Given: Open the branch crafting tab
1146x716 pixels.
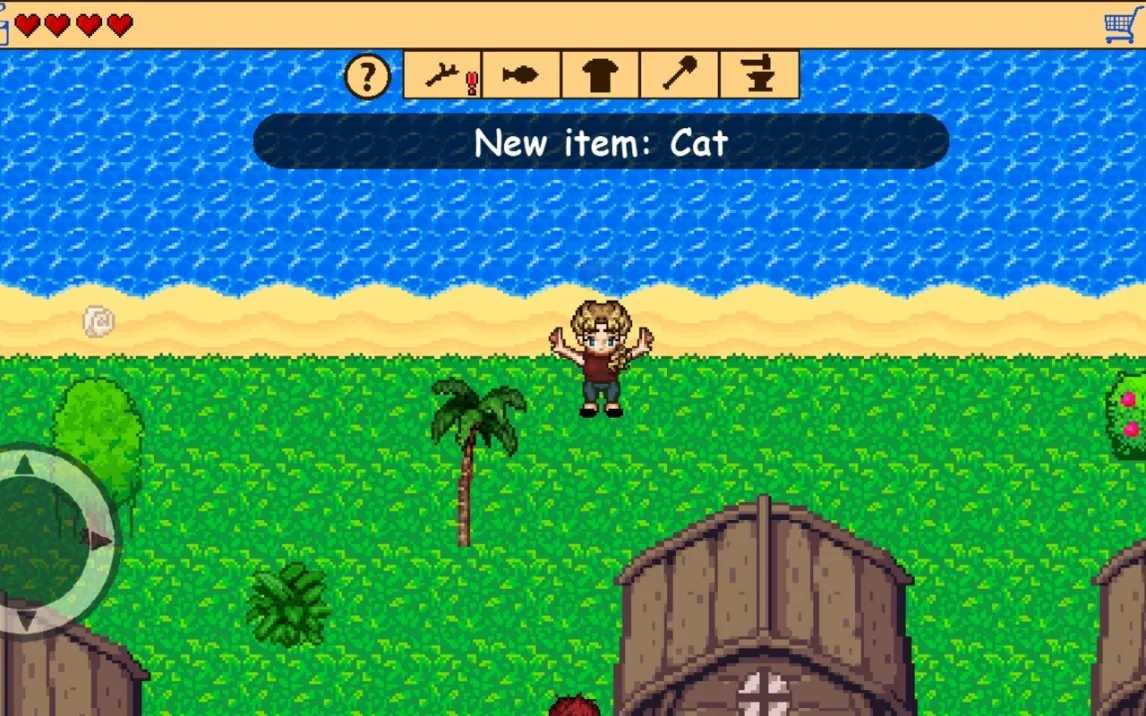Looking at the screenshot, I should coord(443,76).
